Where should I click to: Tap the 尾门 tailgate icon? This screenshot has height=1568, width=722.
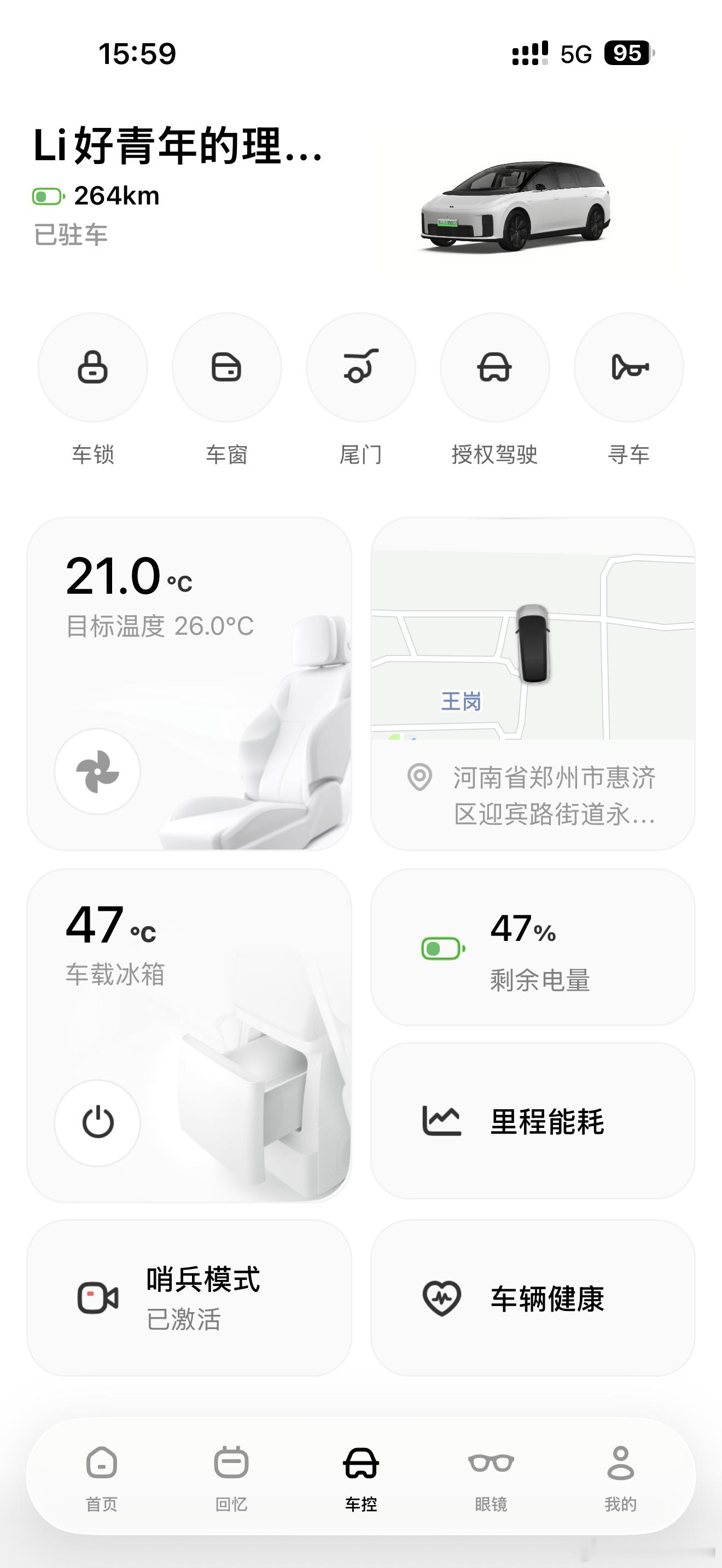[x=360, y=367]
